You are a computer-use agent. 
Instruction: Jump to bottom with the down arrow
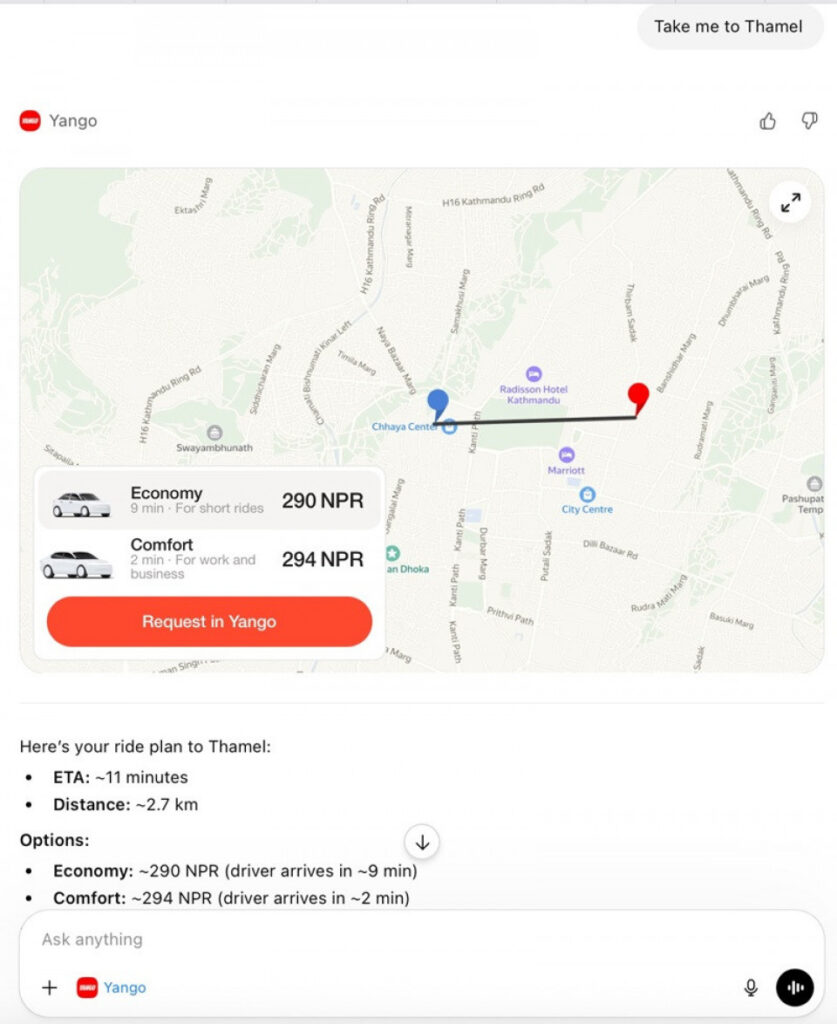pyautogui.click(x=422, y=842)
